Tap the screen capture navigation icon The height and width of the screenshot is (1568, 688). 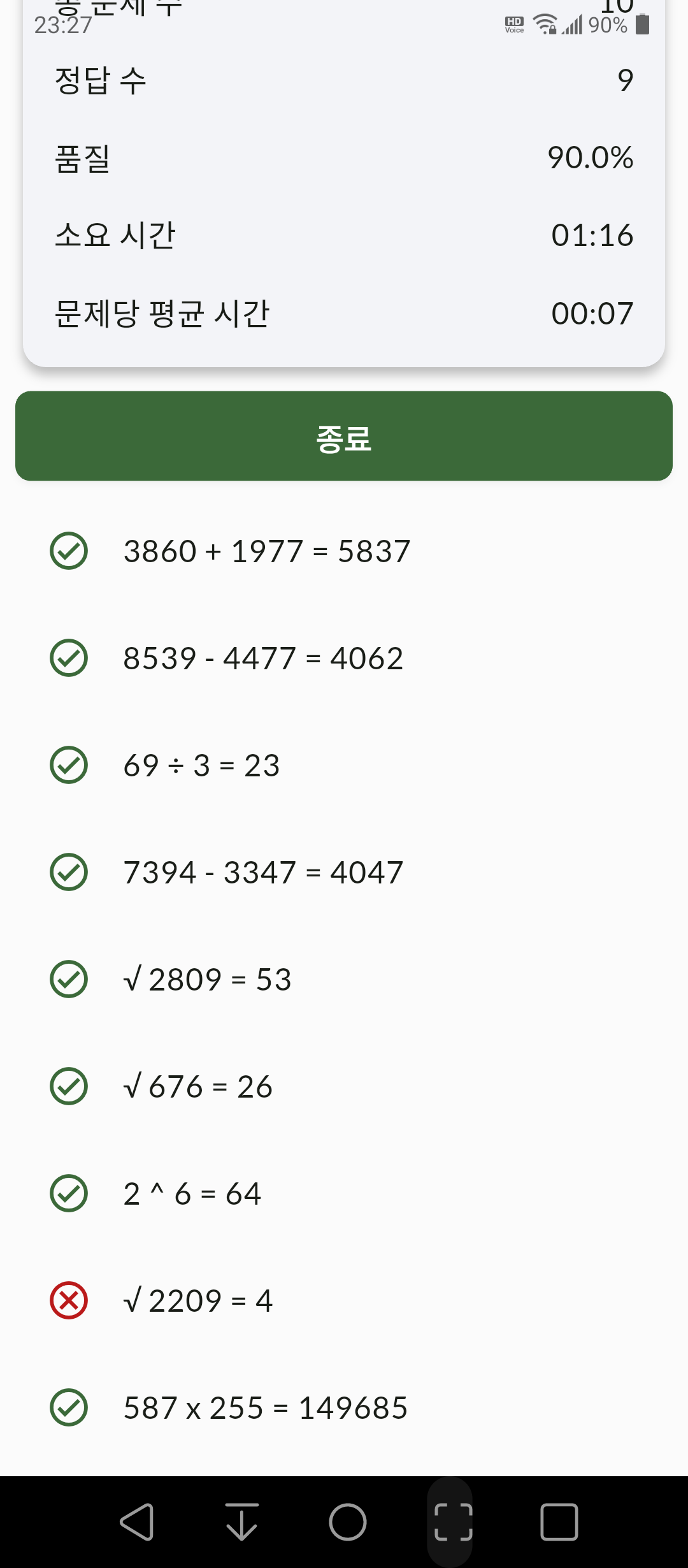coord(454,1522)
